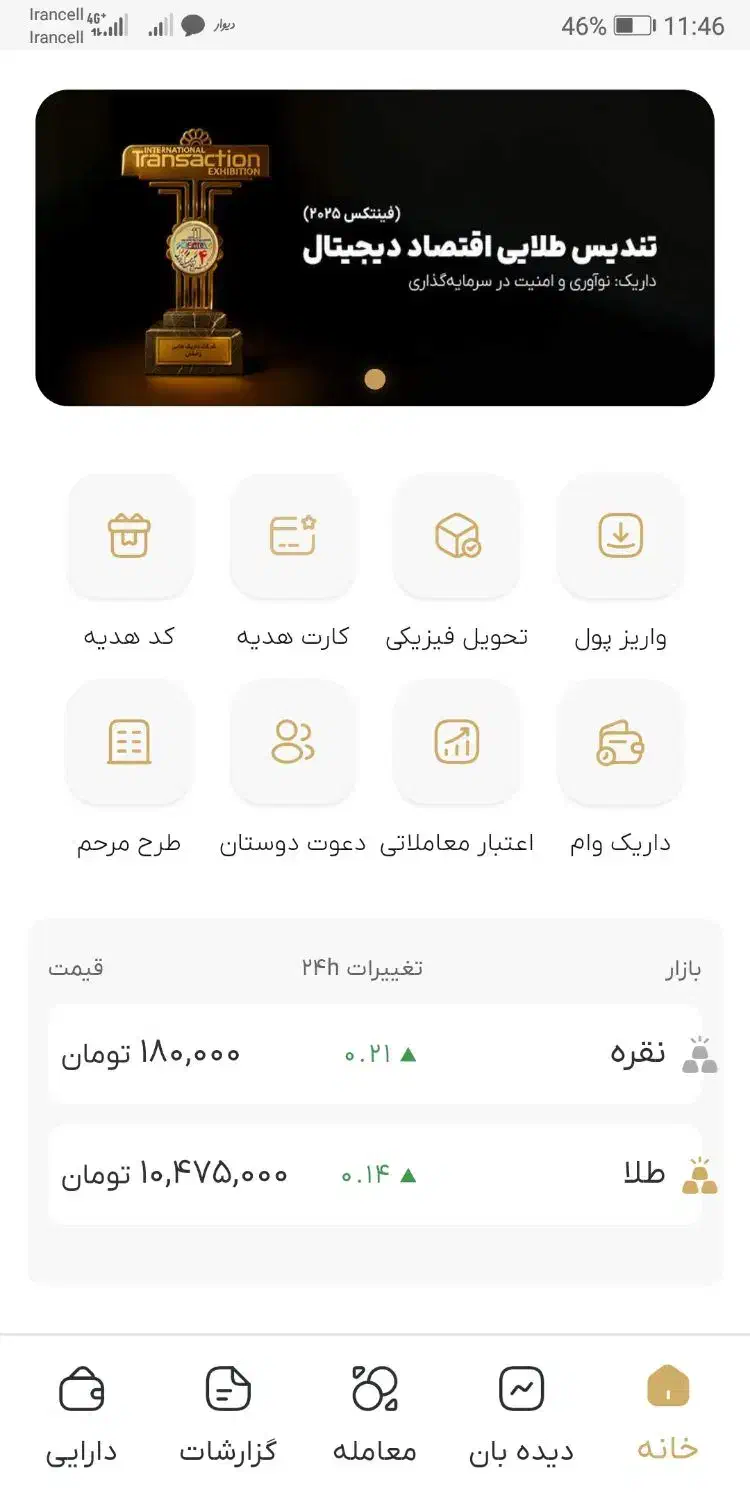Open the Fintex 2025 award banner
This screenshot has height=1500, width=750.
tap(375, 245)
